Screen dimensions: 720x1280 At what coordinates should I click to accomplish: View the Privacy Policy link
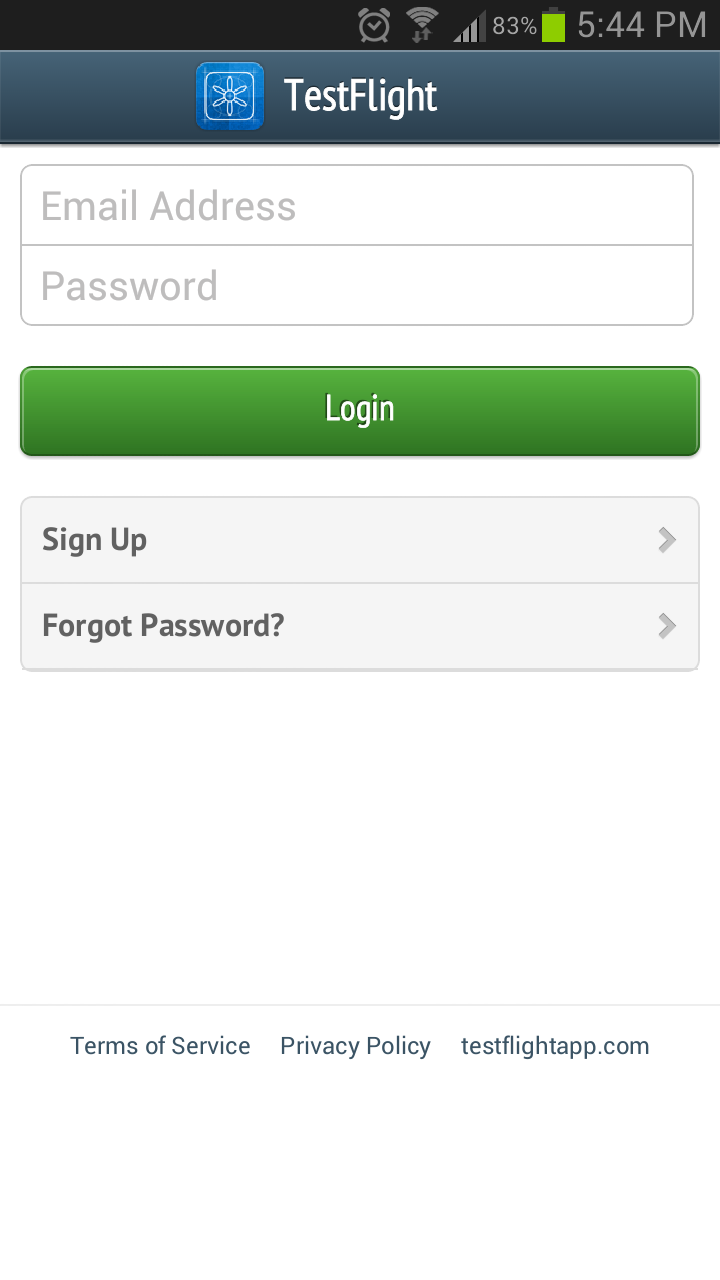tap(355, 1046)
